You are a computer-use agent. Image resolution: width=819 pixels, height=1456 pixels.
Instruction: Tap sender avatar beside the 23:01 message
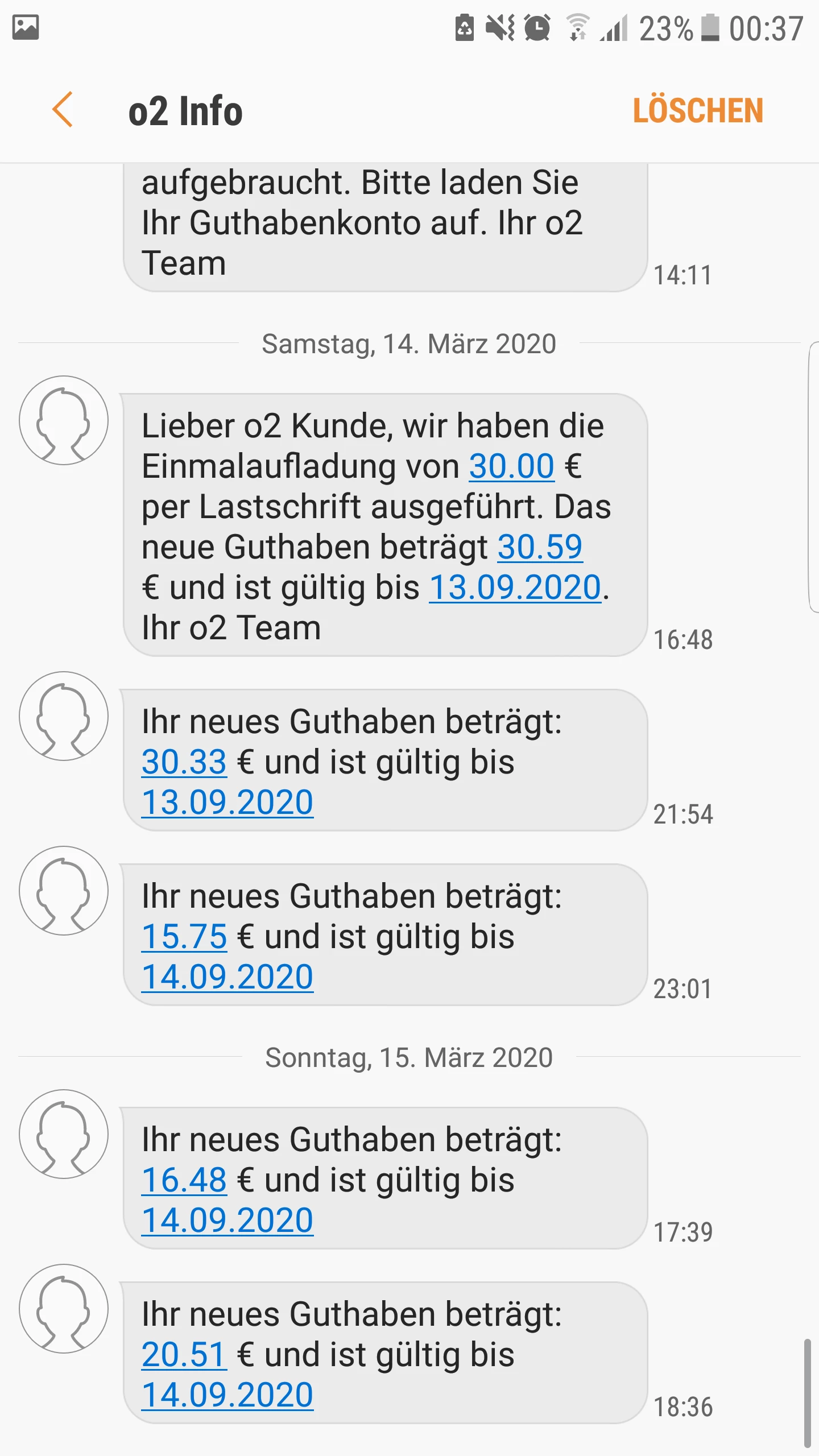pos(64,891)
